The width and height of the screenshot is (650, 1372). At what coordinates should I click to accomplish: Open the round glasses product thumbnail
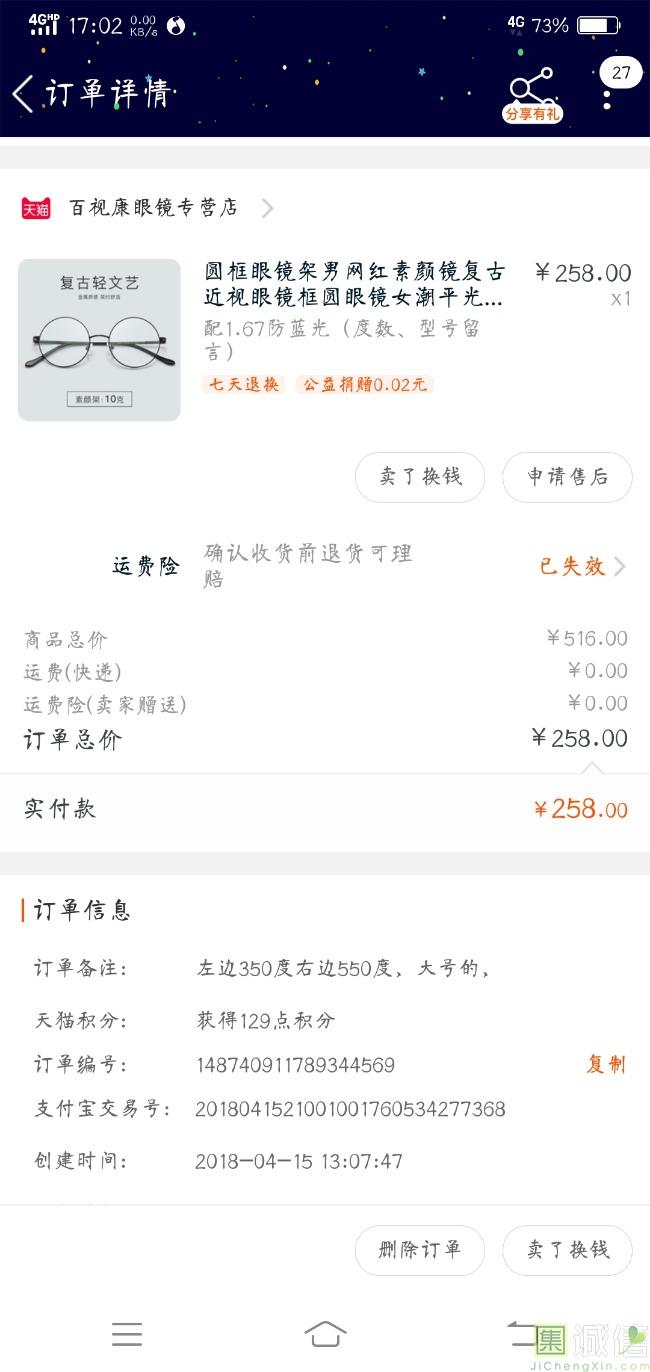[x=99, y=340]
